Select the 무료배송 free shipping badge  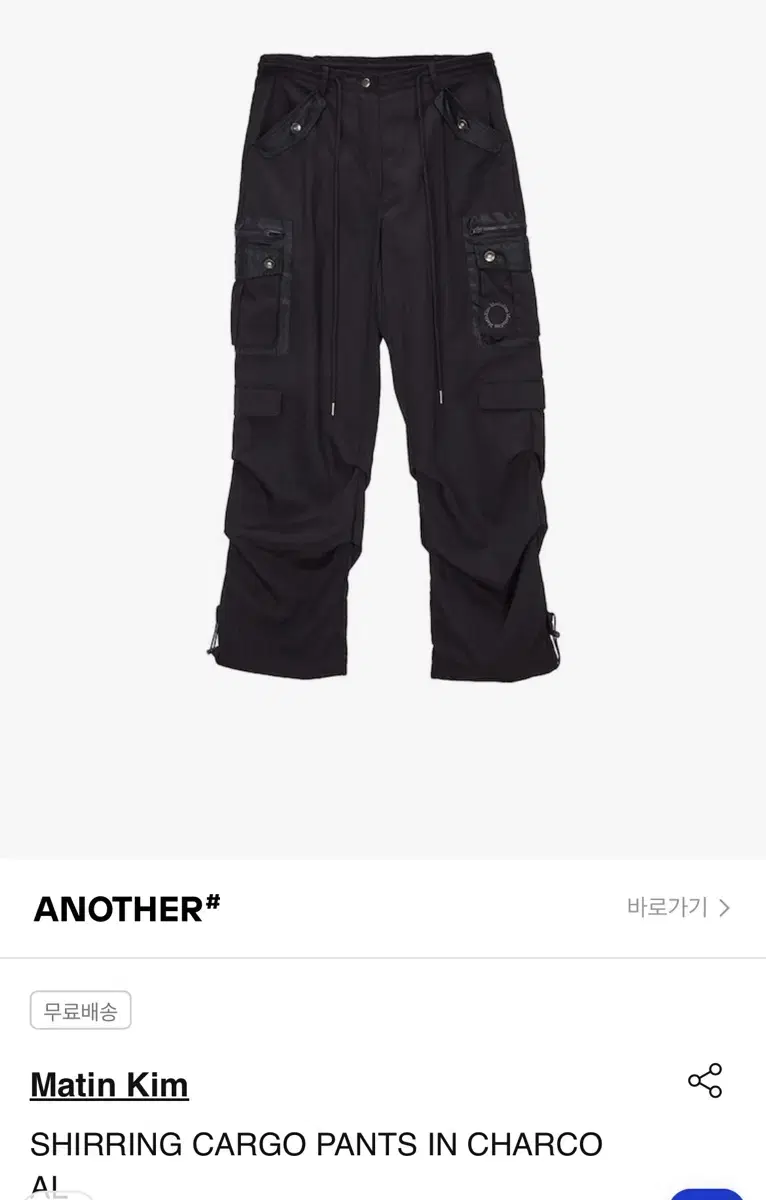[x=81, y=1011]
